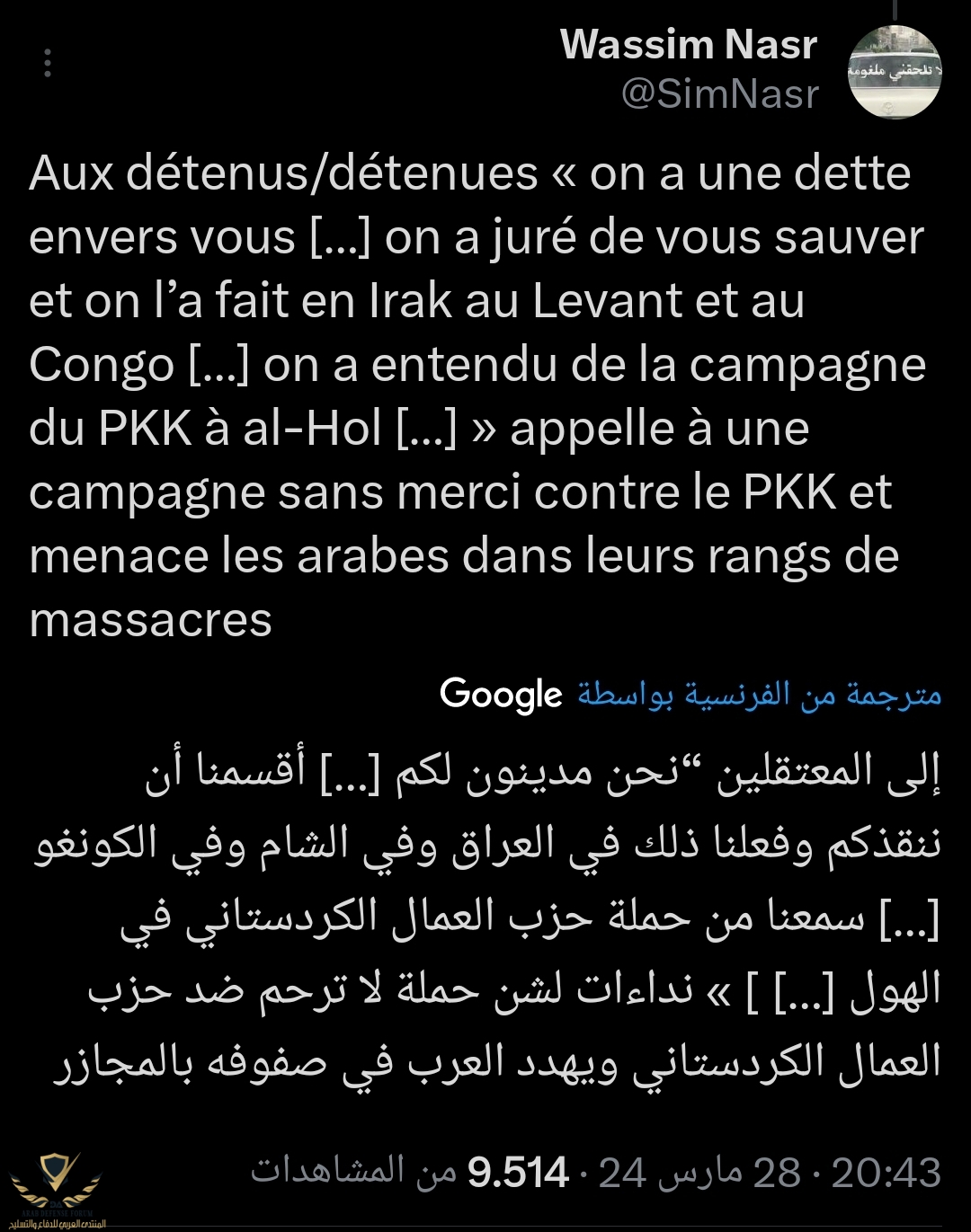Tap the @SimNasr handle
The height and width of the screenshot is (1232, 971).
[x=720, y=94]
